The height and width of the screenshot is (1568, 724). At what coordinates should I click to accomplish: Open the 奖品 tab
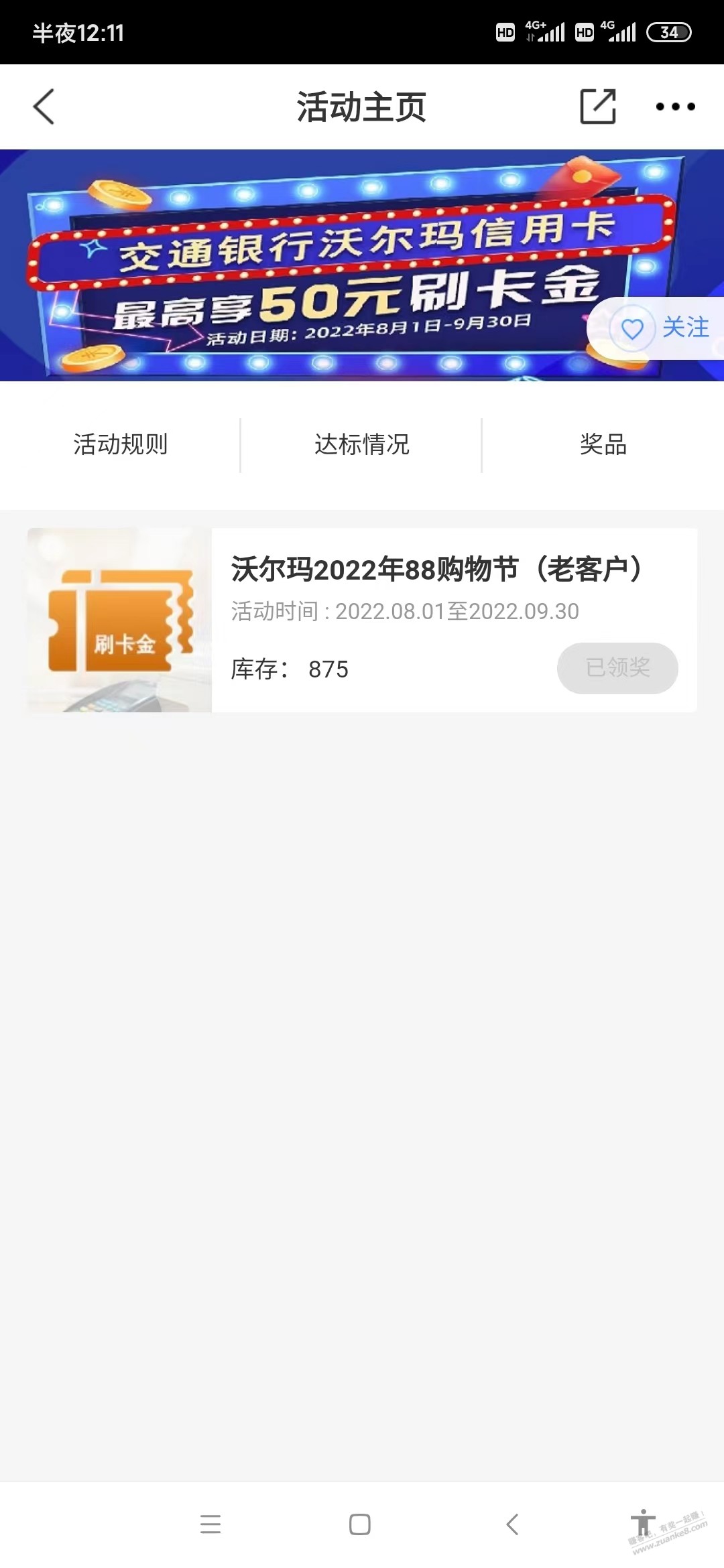(x=602, y=446)
